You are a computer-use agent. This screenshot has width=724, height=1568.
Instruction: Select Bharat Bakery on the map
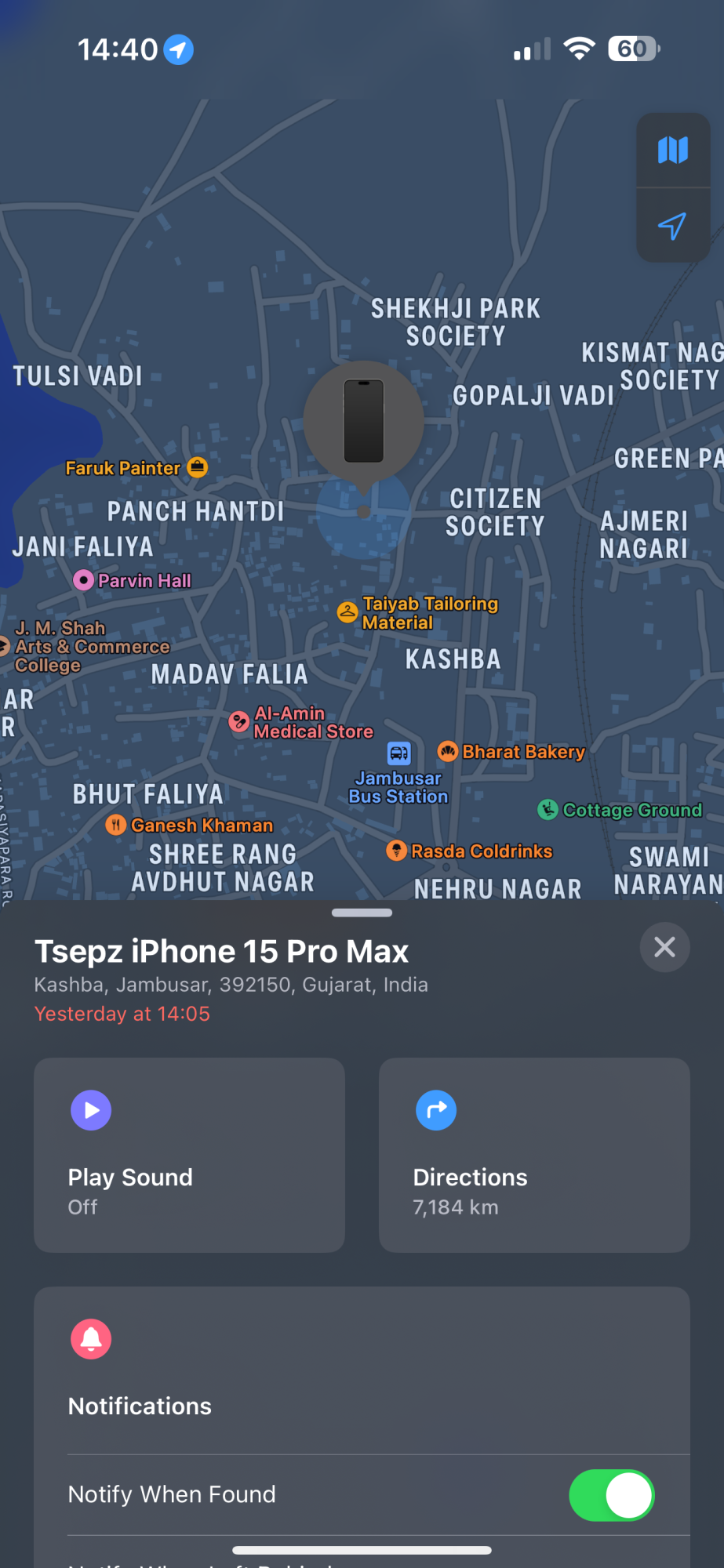click(x=448, y=752)
